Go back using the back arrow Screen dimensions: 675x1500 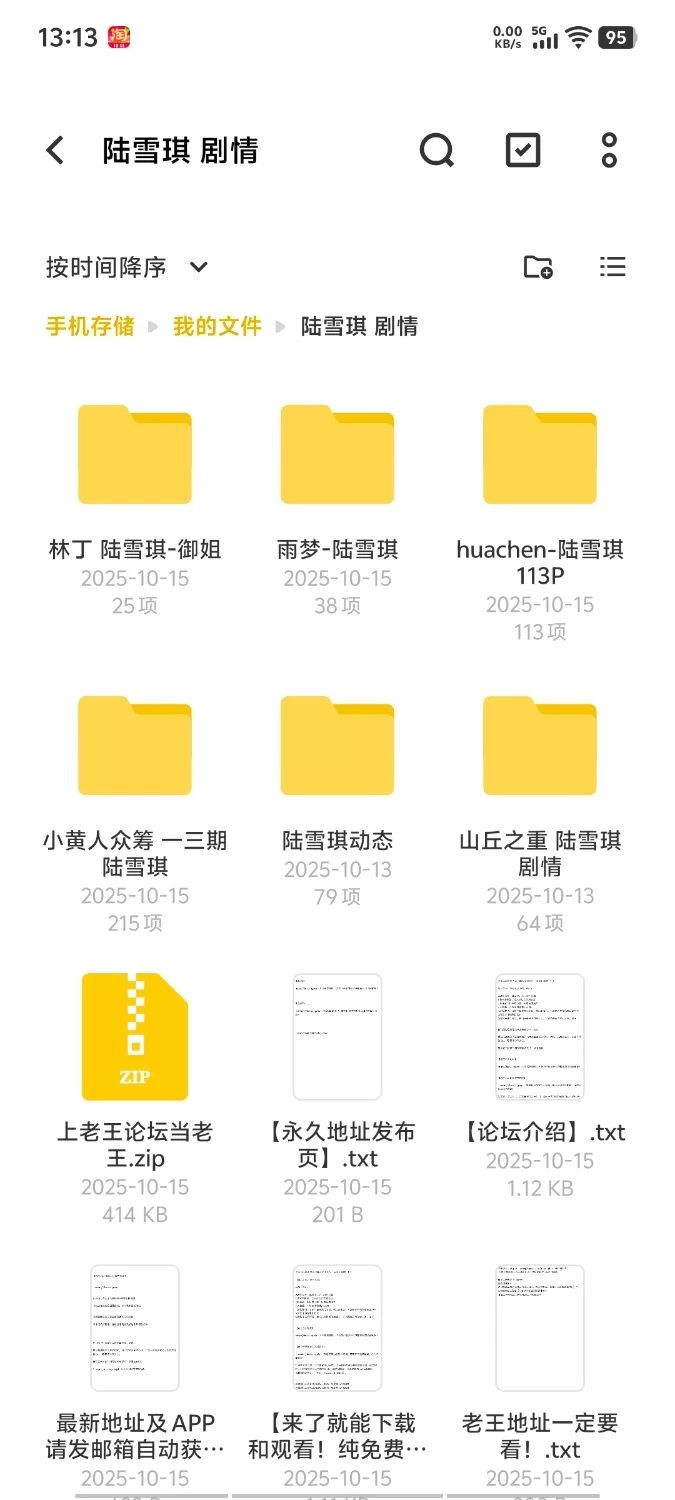55,151
